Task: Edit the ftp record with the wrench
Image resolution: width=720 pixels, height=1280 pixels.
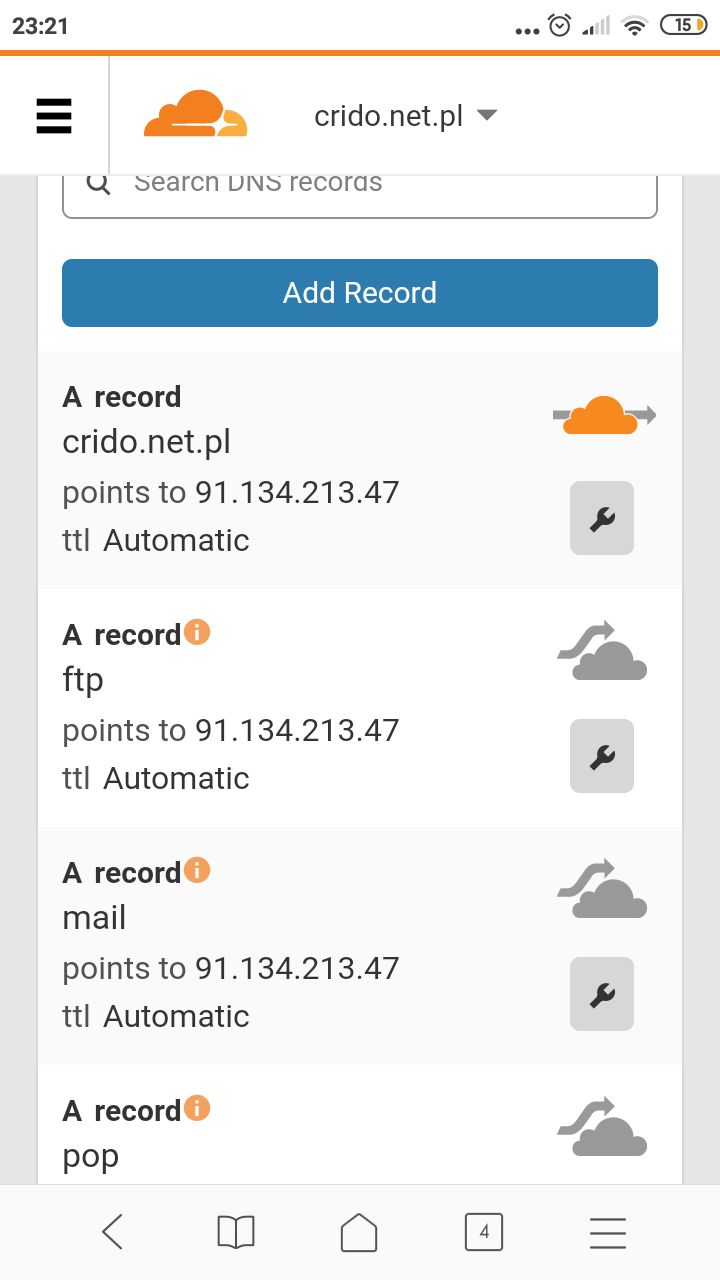Action: point(602,756)
